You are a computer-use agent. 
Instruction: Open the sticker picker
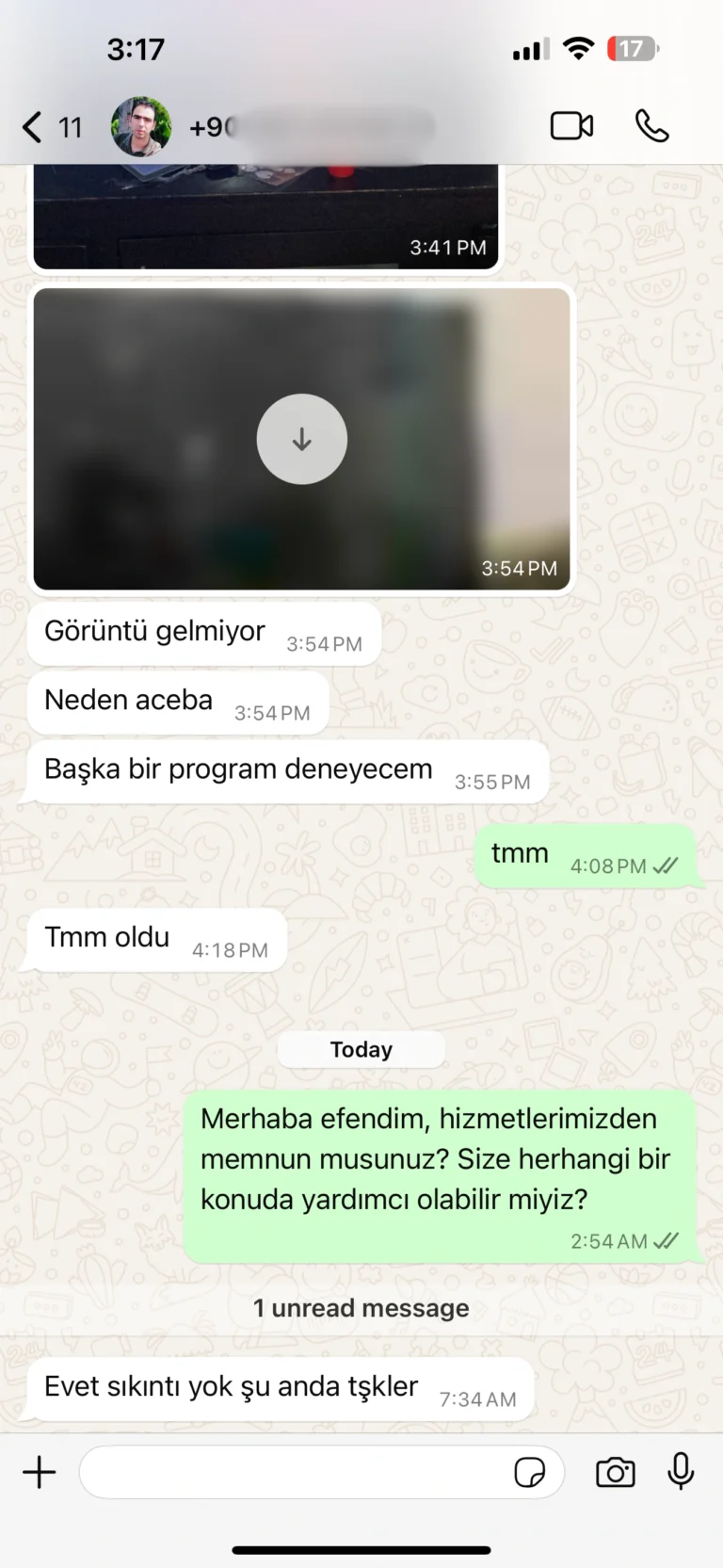(x=529, y=1472)
